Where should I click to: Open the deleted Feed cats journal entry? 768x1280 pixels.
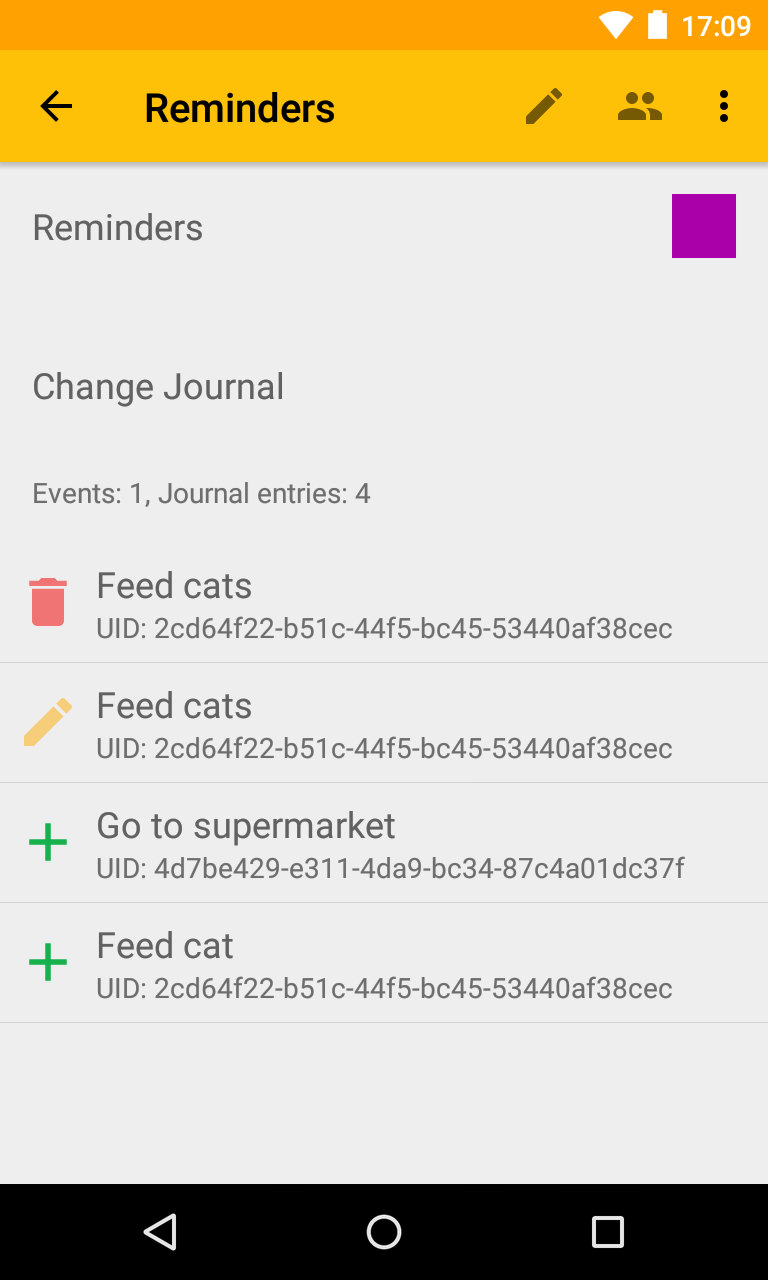coord(384,604)
